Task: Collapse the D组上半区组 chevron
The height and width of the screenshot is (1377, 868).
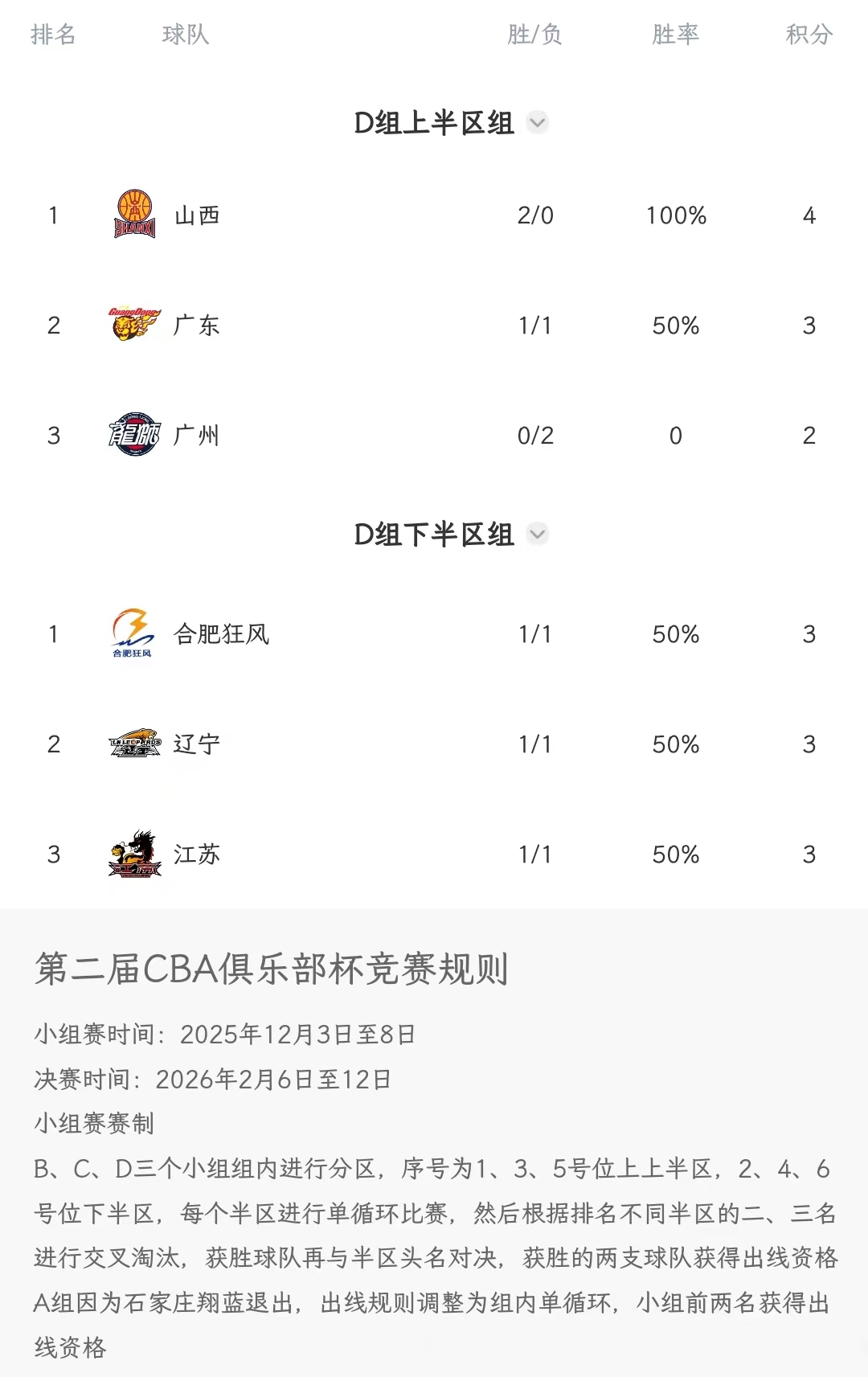Action: [537, 123]
